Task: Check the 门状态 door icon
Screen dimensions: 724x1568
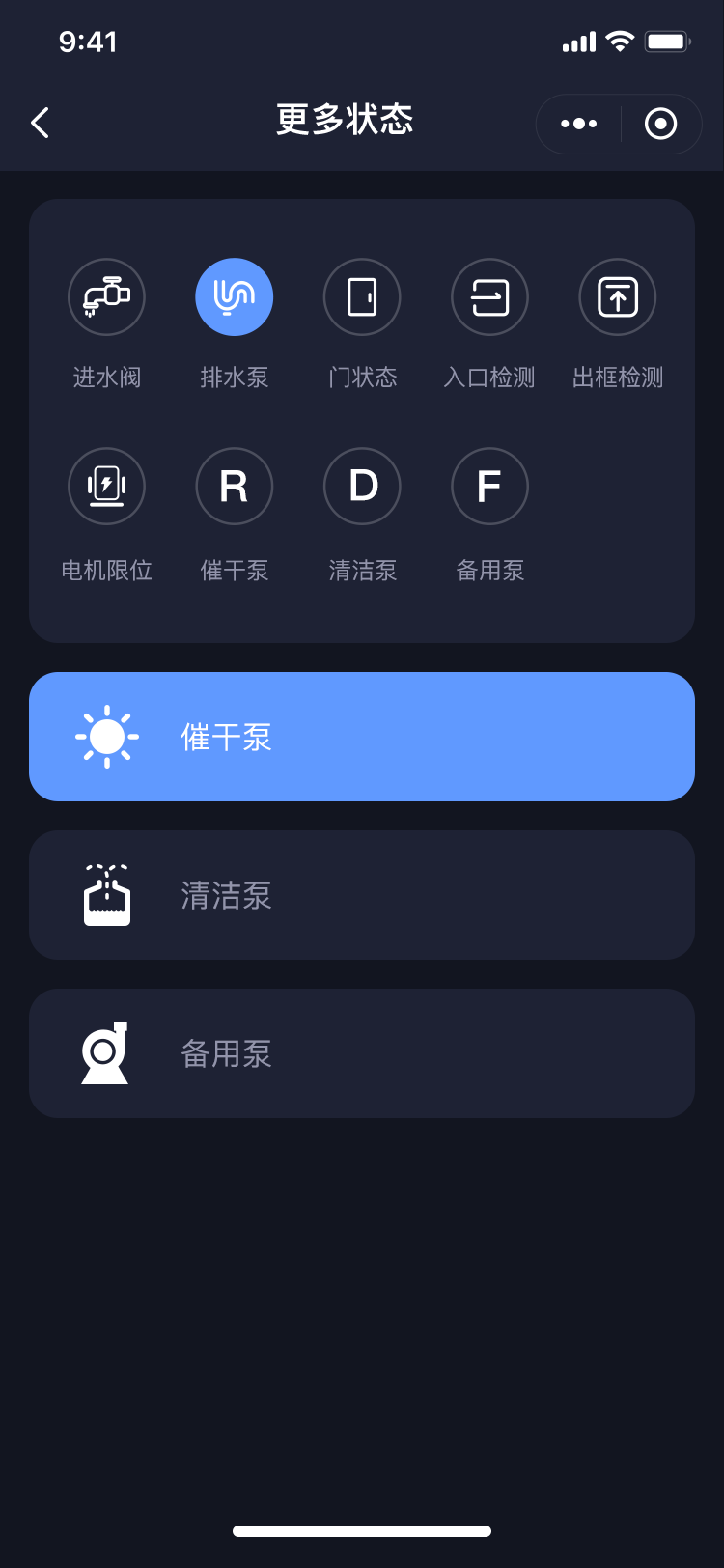Action: [x=362, y=296]
